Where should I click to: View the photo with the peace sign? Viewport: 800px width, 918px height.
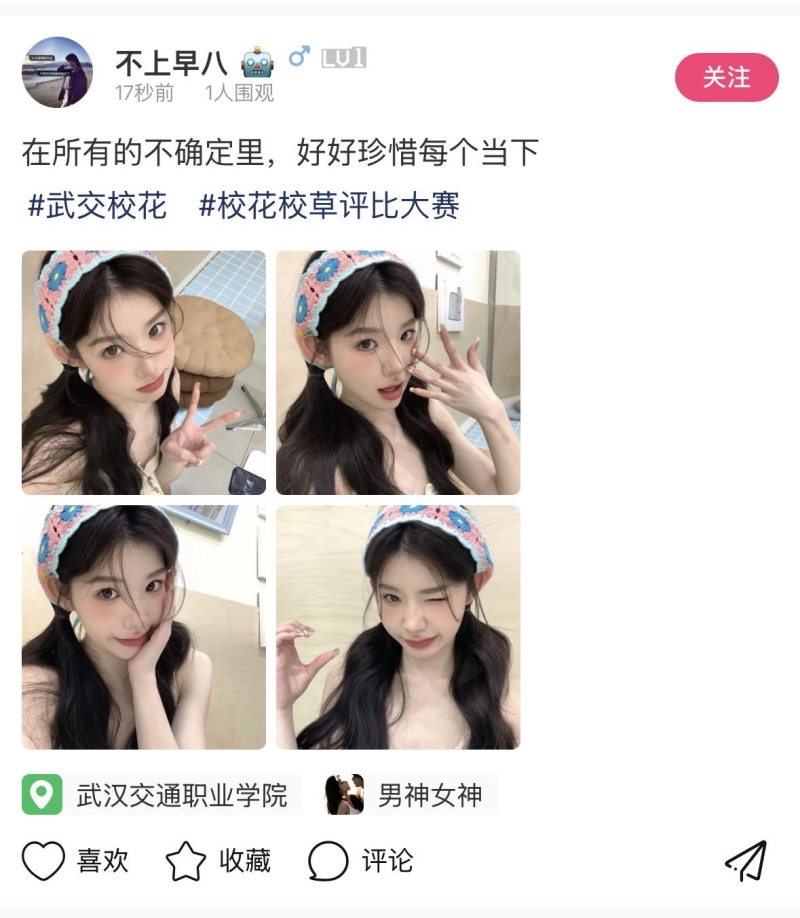click(x=144, y=372)
